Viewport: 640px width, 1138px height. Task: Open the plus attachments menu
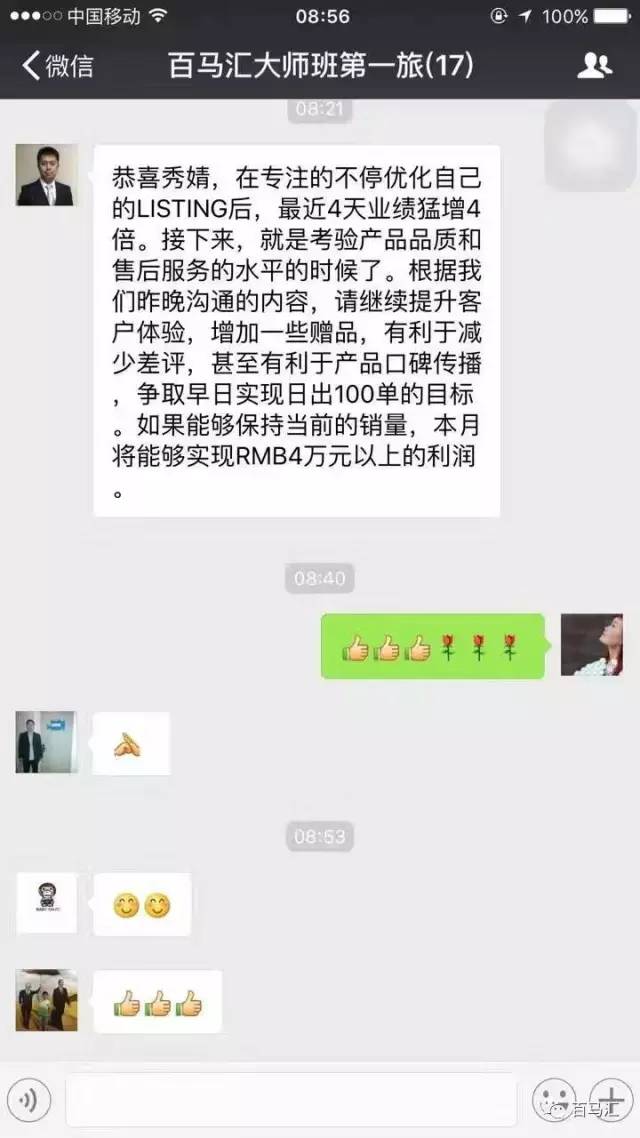(609, 1099)
